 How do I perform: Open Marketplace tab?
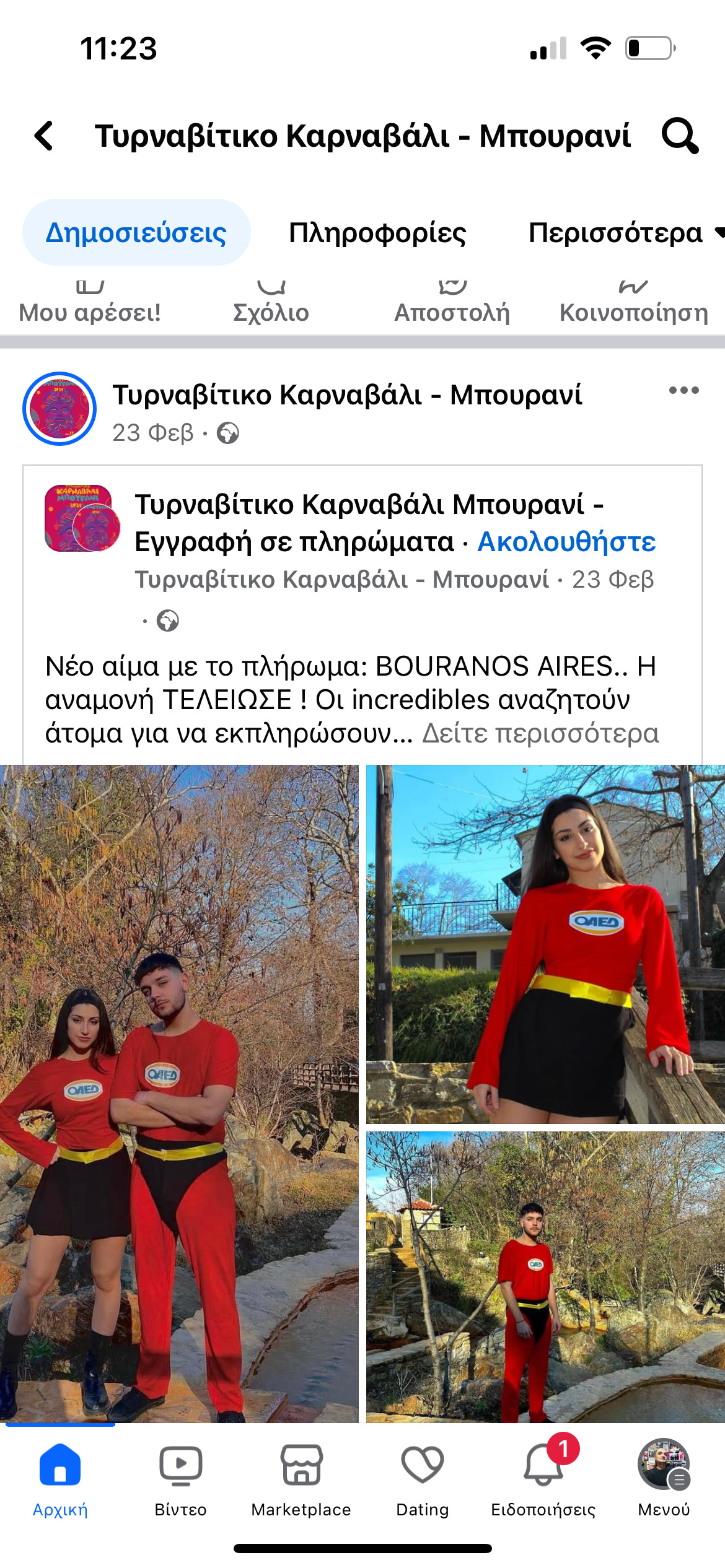pyautogui.click(x=301, y=1478)
